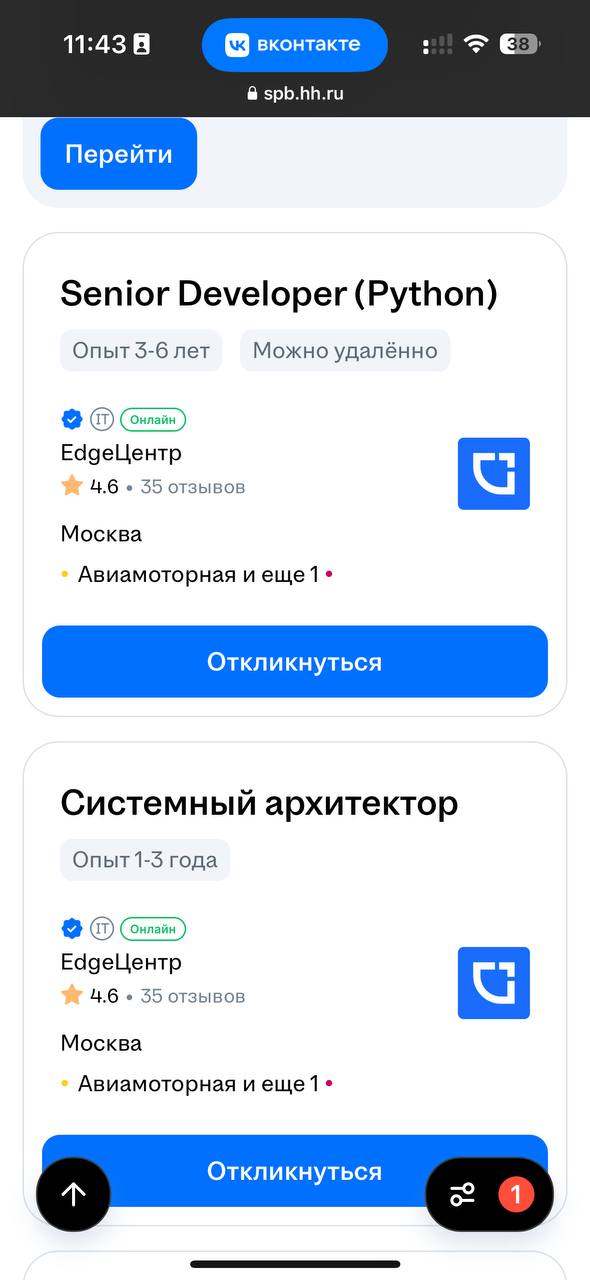Respond to the Системный архитектор vacancy

295,1170
